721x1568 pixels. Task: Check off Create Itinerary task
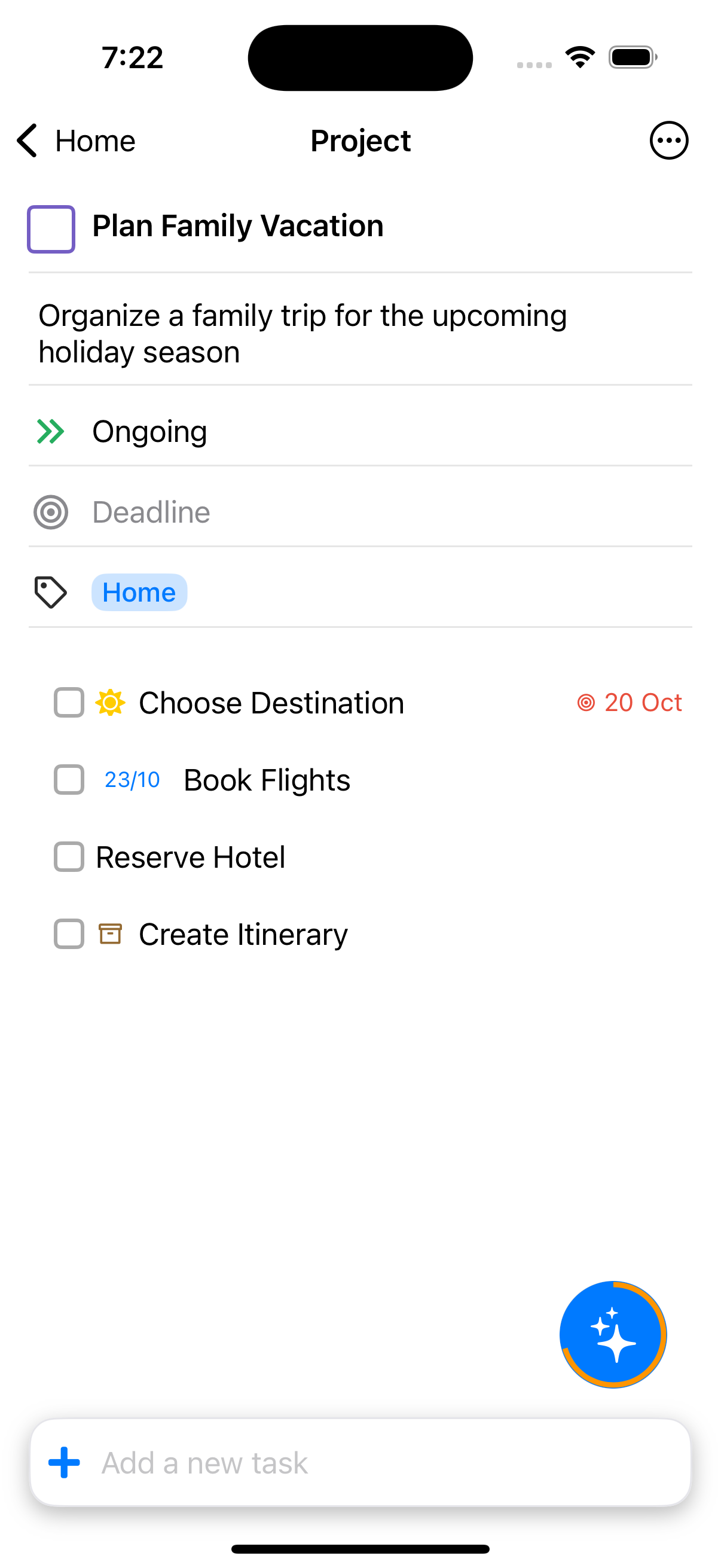(69, 934)
